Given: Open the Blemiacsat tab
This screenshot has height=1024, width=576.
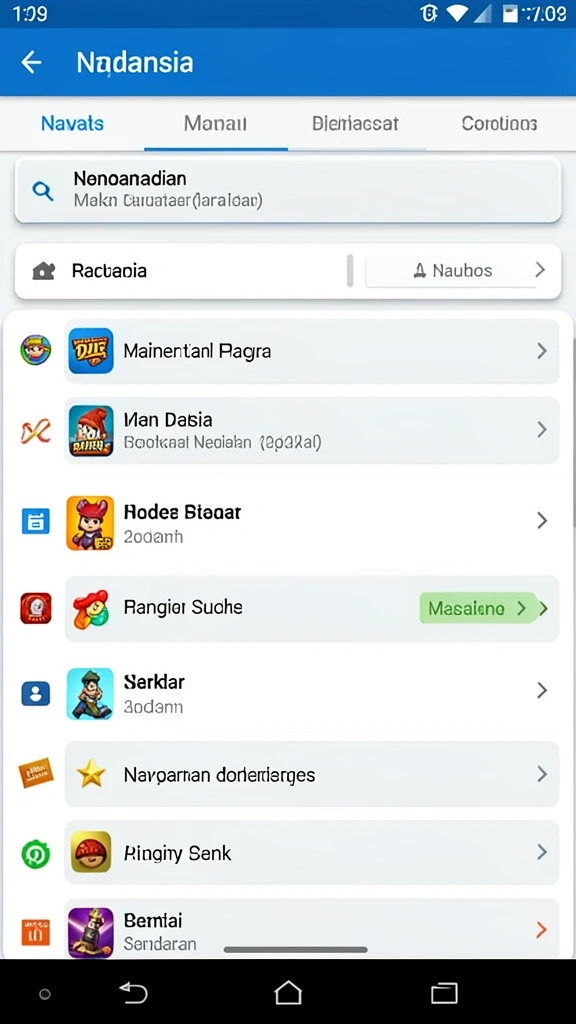Looking at the screenshot, I should 355,123.
